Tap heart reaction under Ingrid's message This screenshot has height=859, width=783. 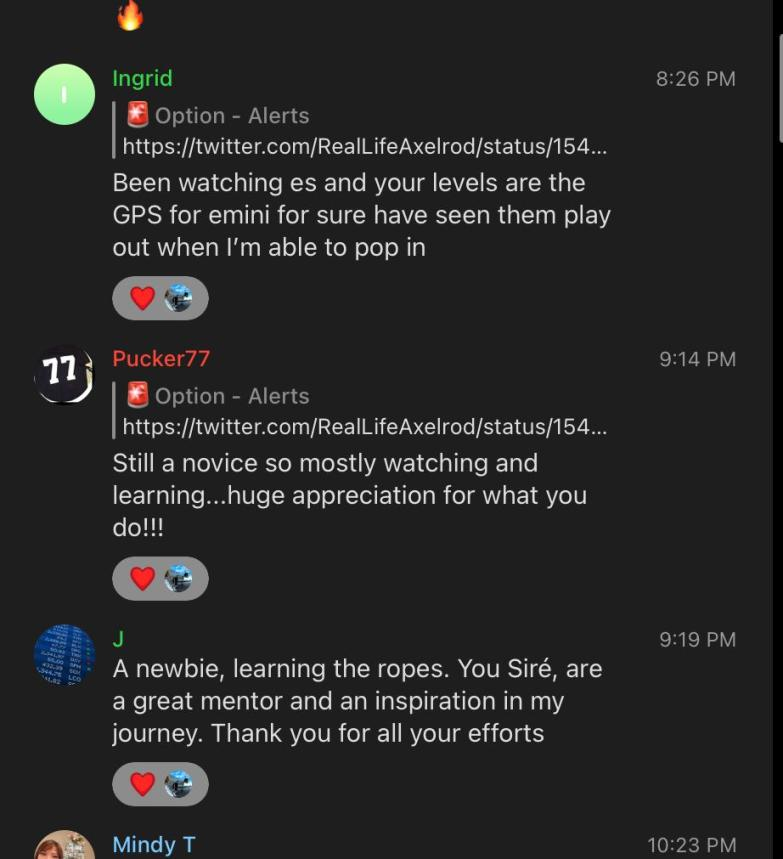(143, 298)
